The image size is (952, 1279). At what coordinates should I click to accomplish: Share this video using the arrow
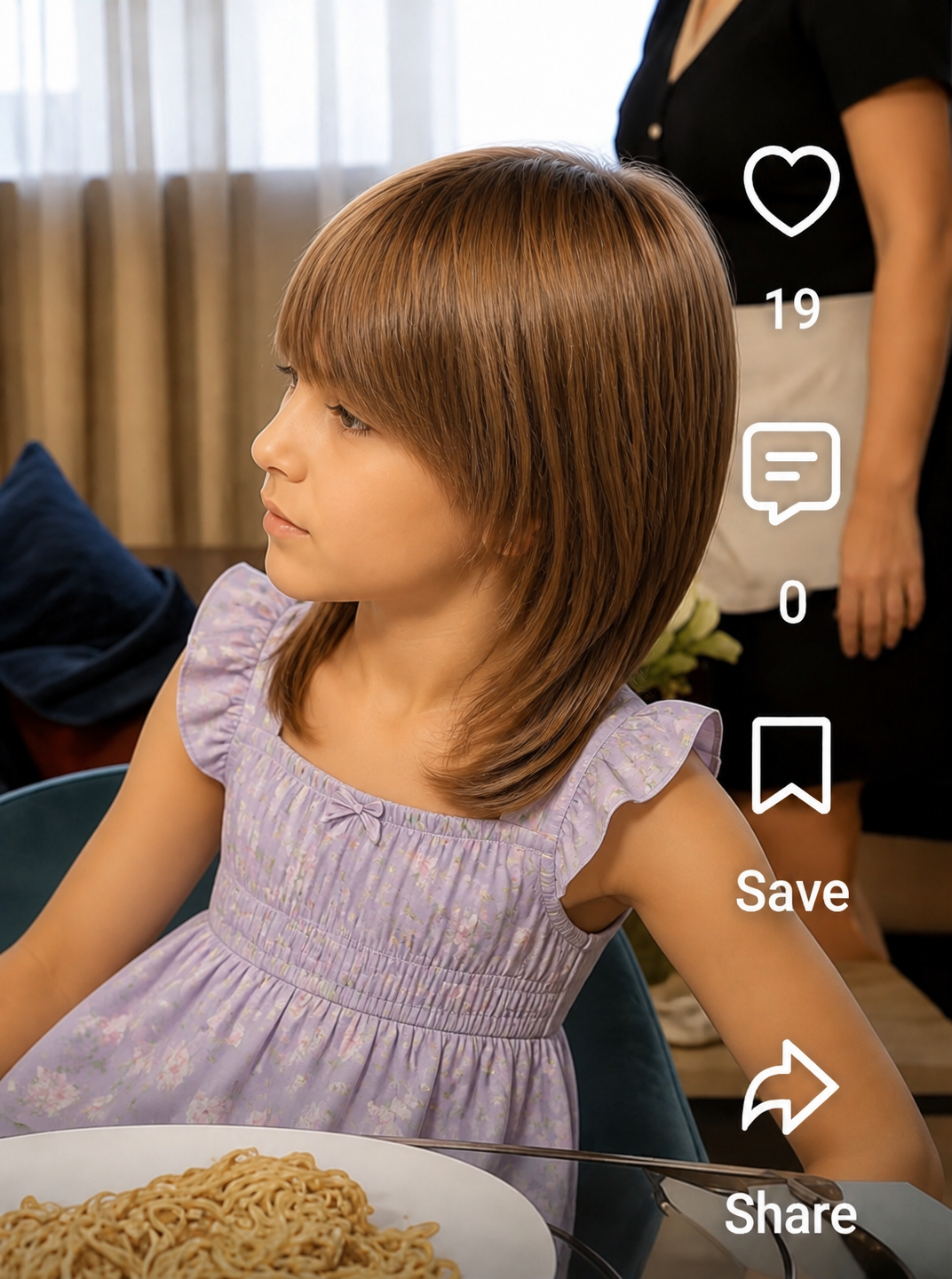pyautogui.click(x=789, y=1087)
